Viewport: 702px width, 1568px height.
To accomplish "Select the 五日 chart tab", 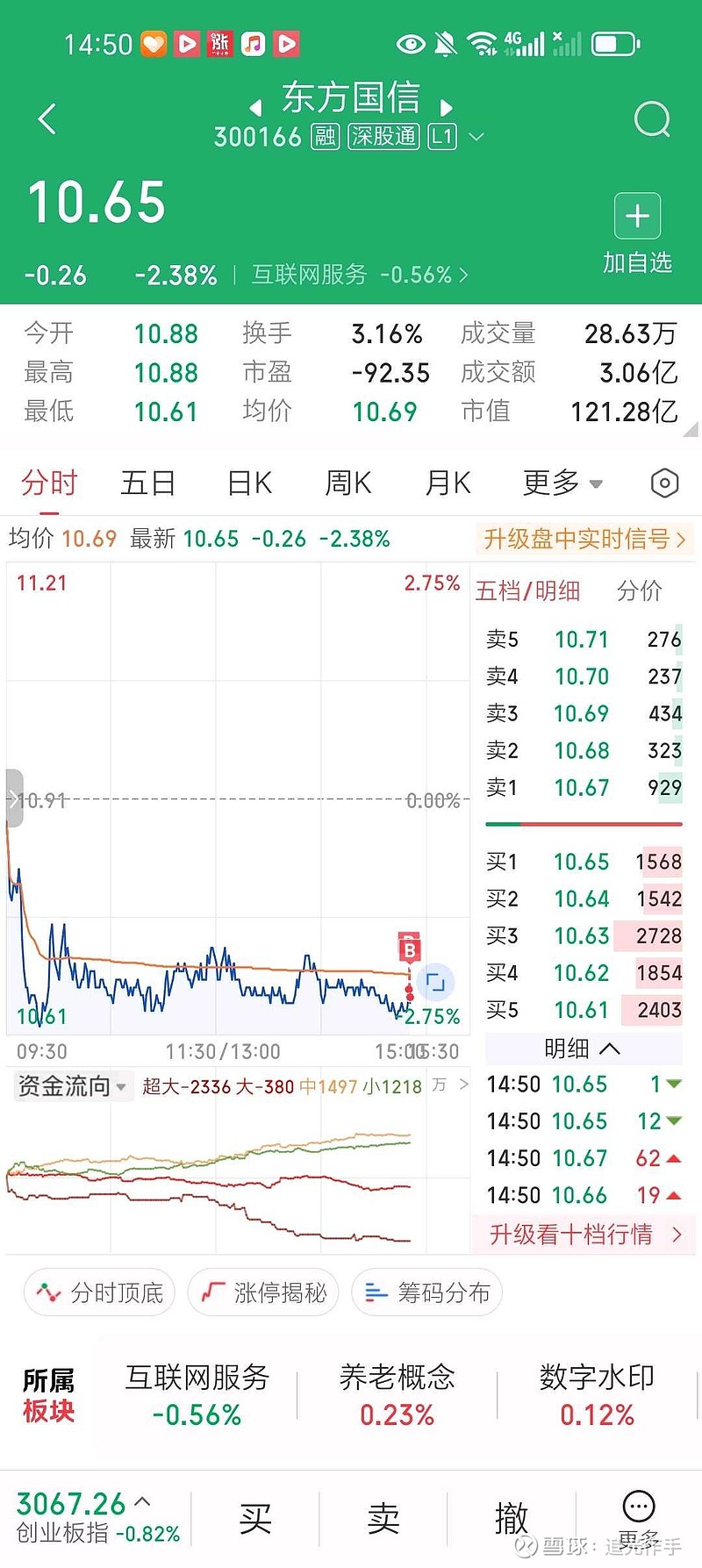I will pyautogui.click(x=148, y=483).
